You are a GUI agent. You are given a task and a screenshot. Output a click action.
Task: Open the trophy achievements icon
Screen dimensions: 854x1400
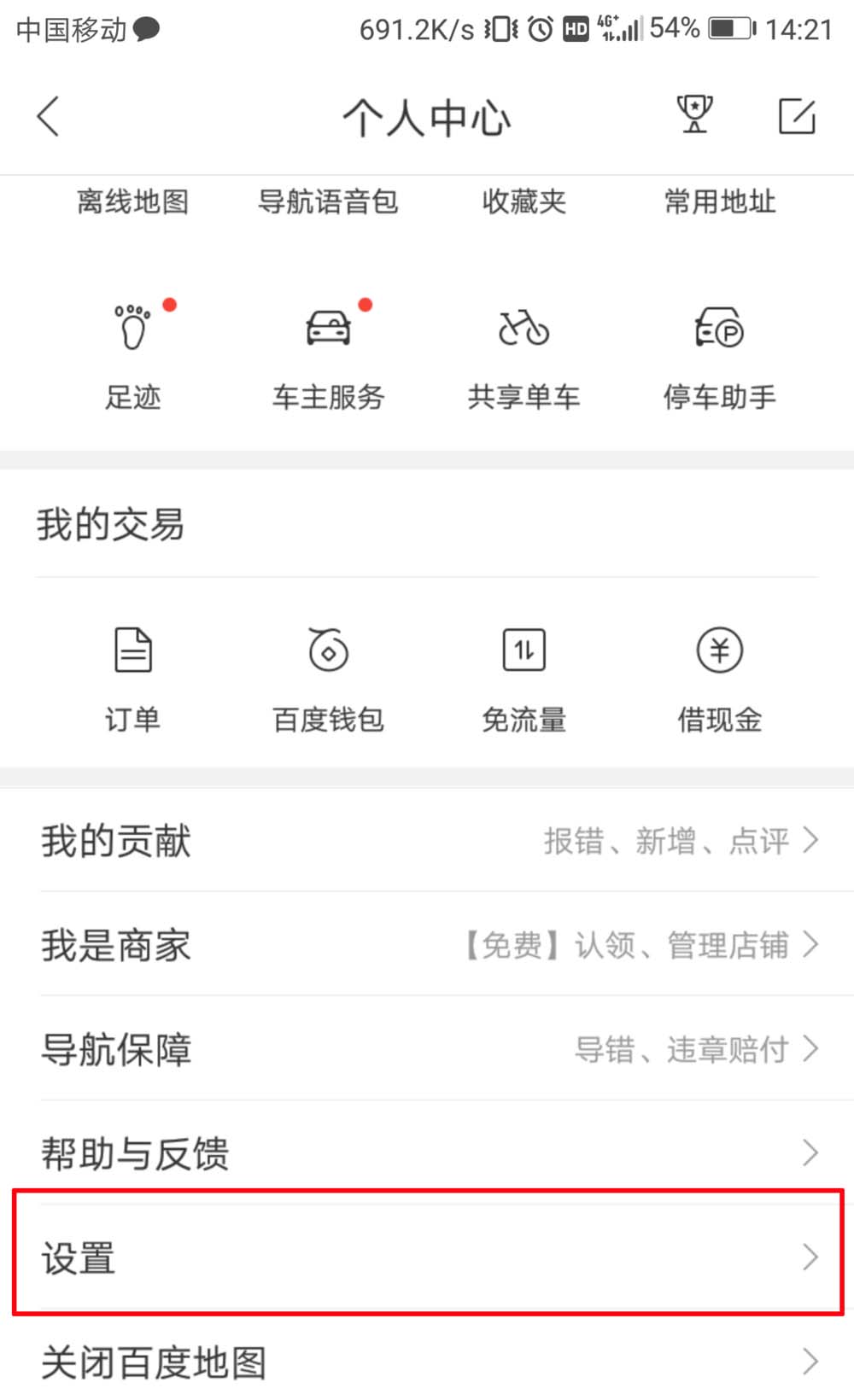tap(694, 114)
